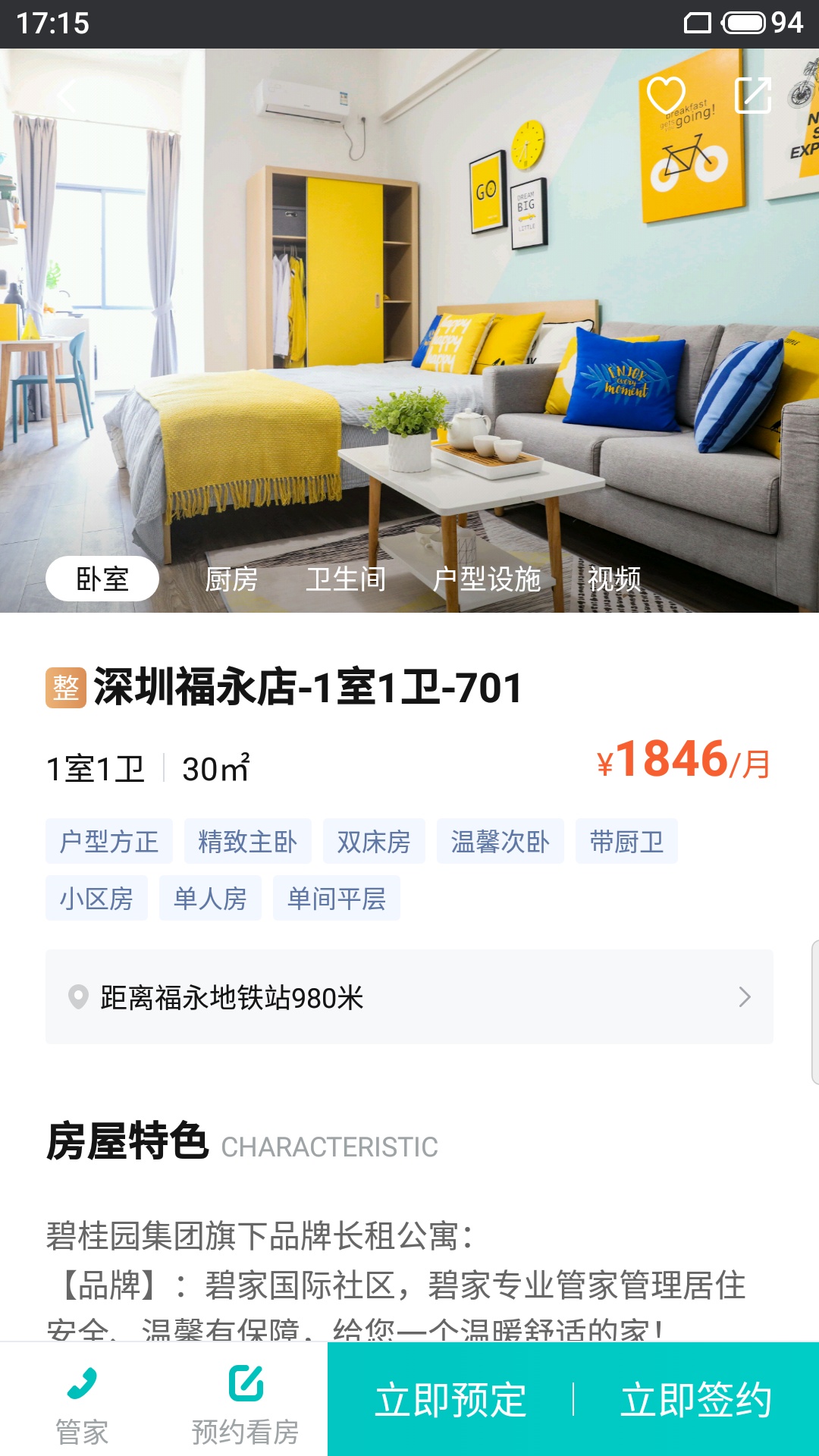
Task: Favorite this apartment with the heart icon
Action: tap(666, 96)
